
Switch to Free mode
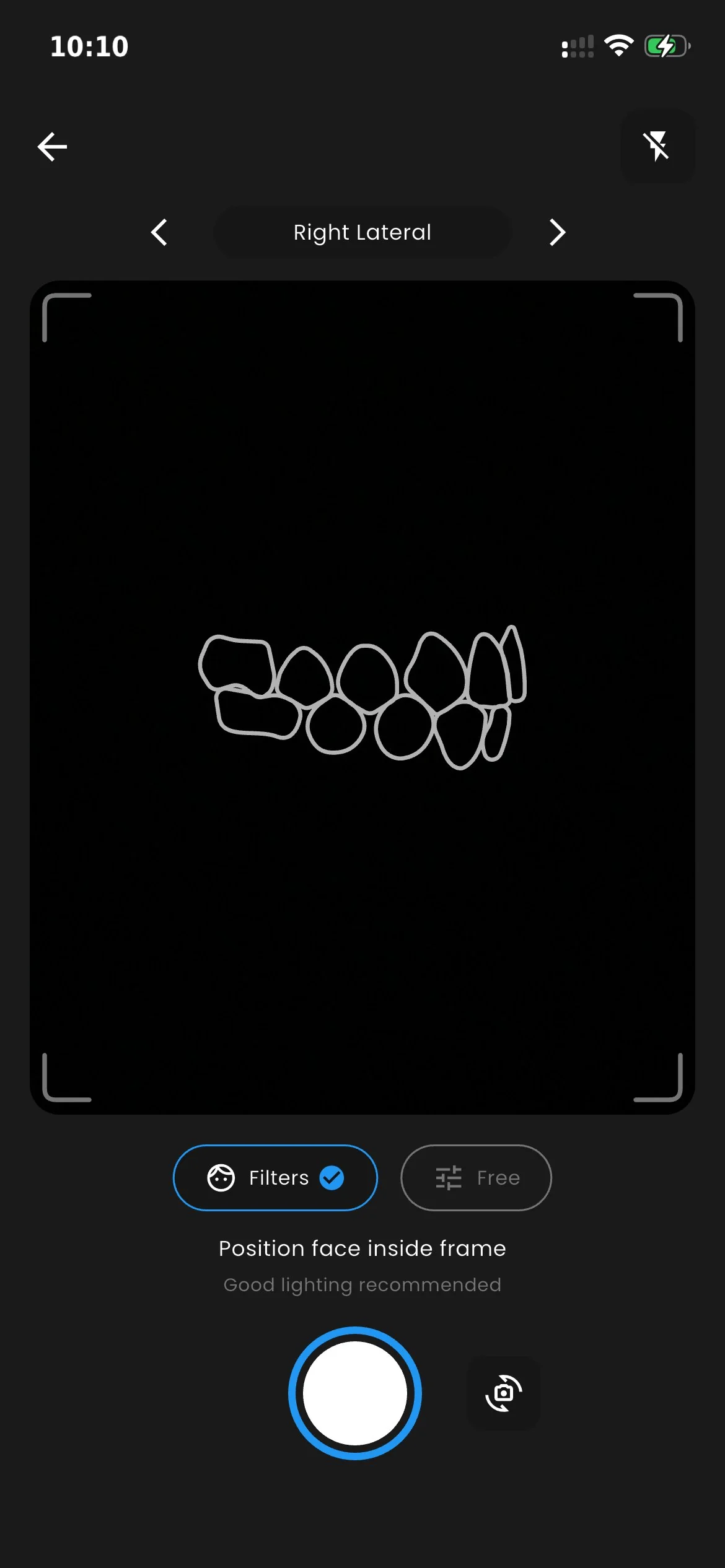(x=476, y=1177)
